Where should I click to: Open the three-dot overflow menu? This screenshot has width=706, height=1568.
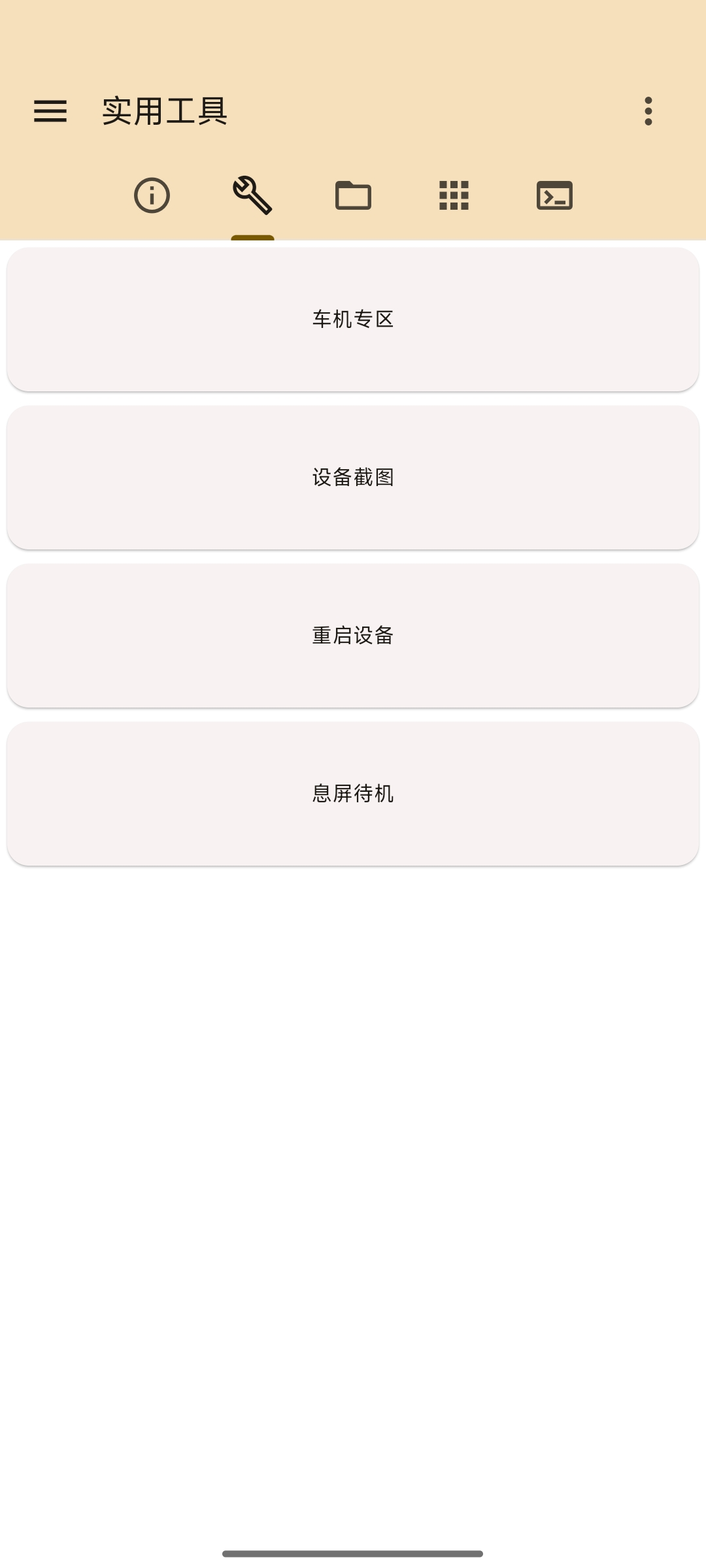pyautogui.click(x=648, y=111)
